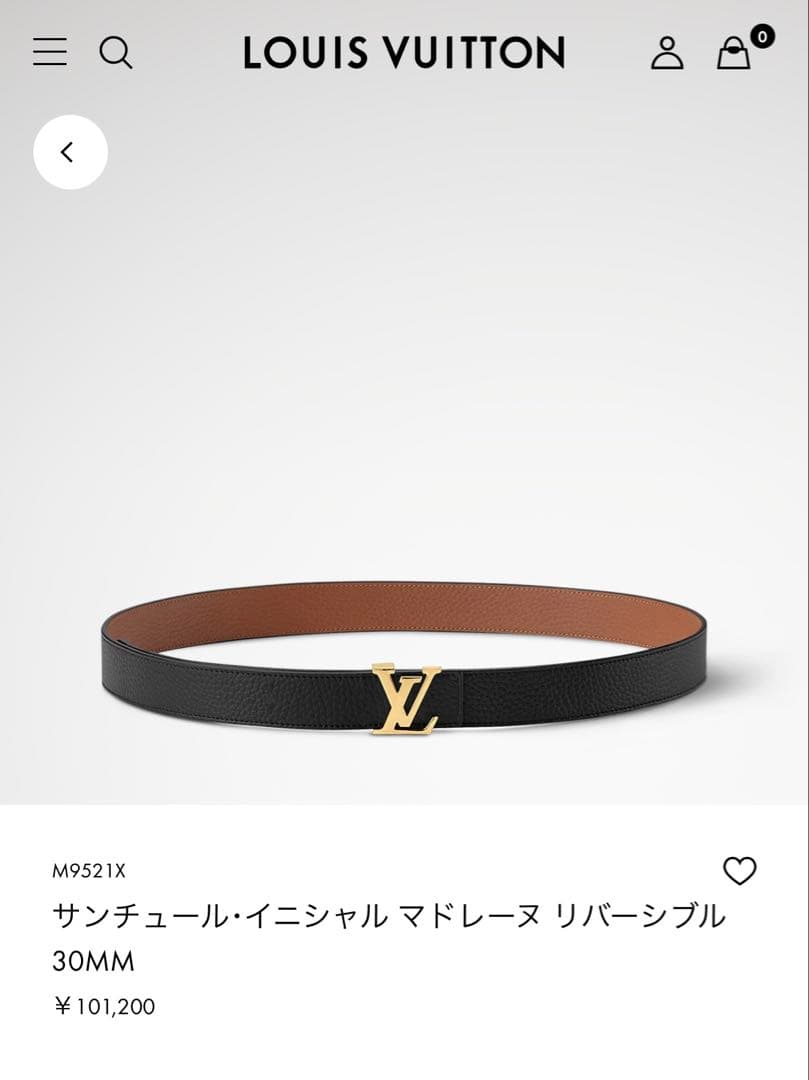Image resolution: width=809 pixels, height=1080 pixels.
Task: Navigate home via the LOUIS VUITTON header
Action: coord(404,53)
